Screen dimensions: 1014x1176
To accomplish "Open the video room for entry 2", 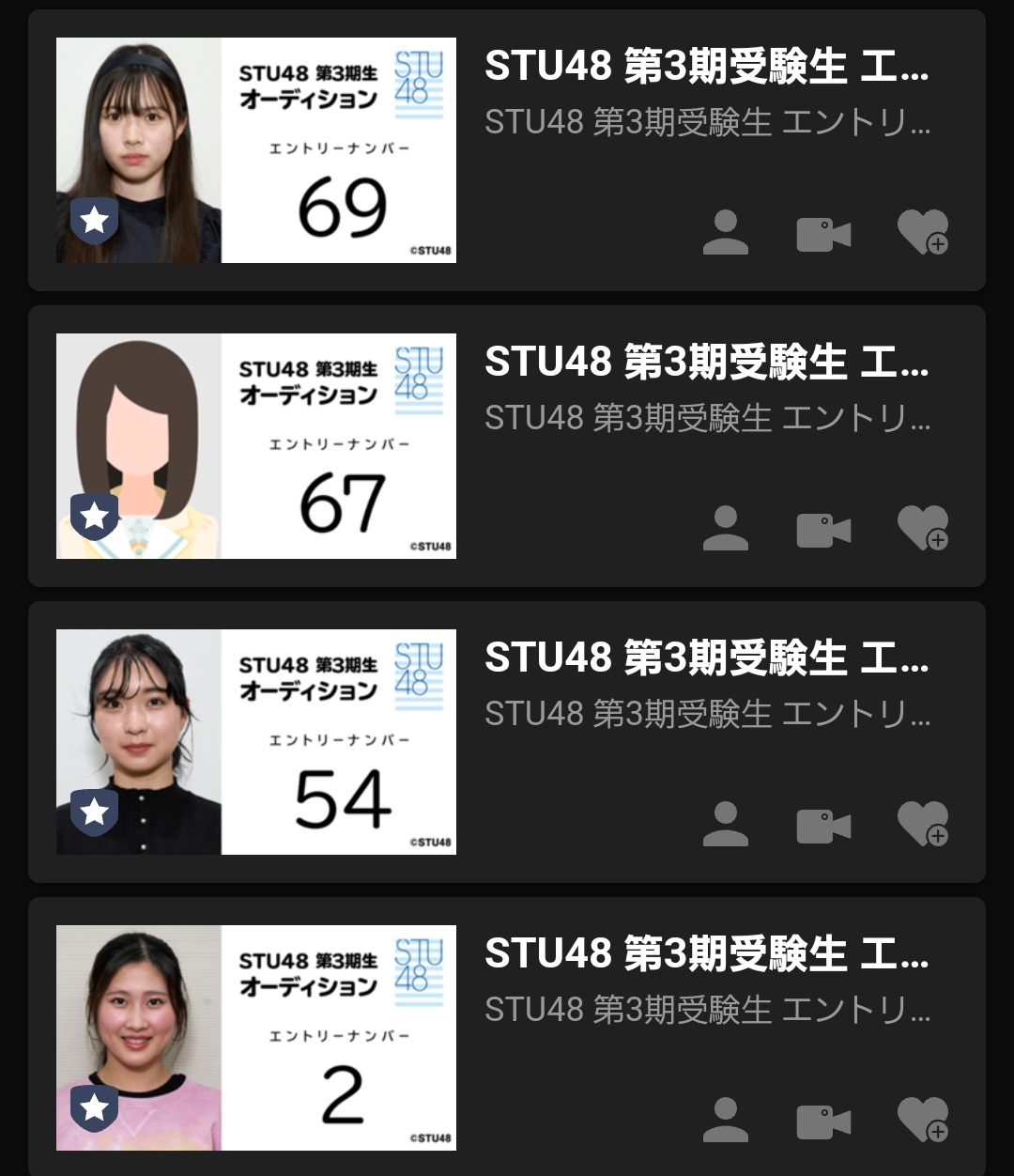I will point(823,1122).
